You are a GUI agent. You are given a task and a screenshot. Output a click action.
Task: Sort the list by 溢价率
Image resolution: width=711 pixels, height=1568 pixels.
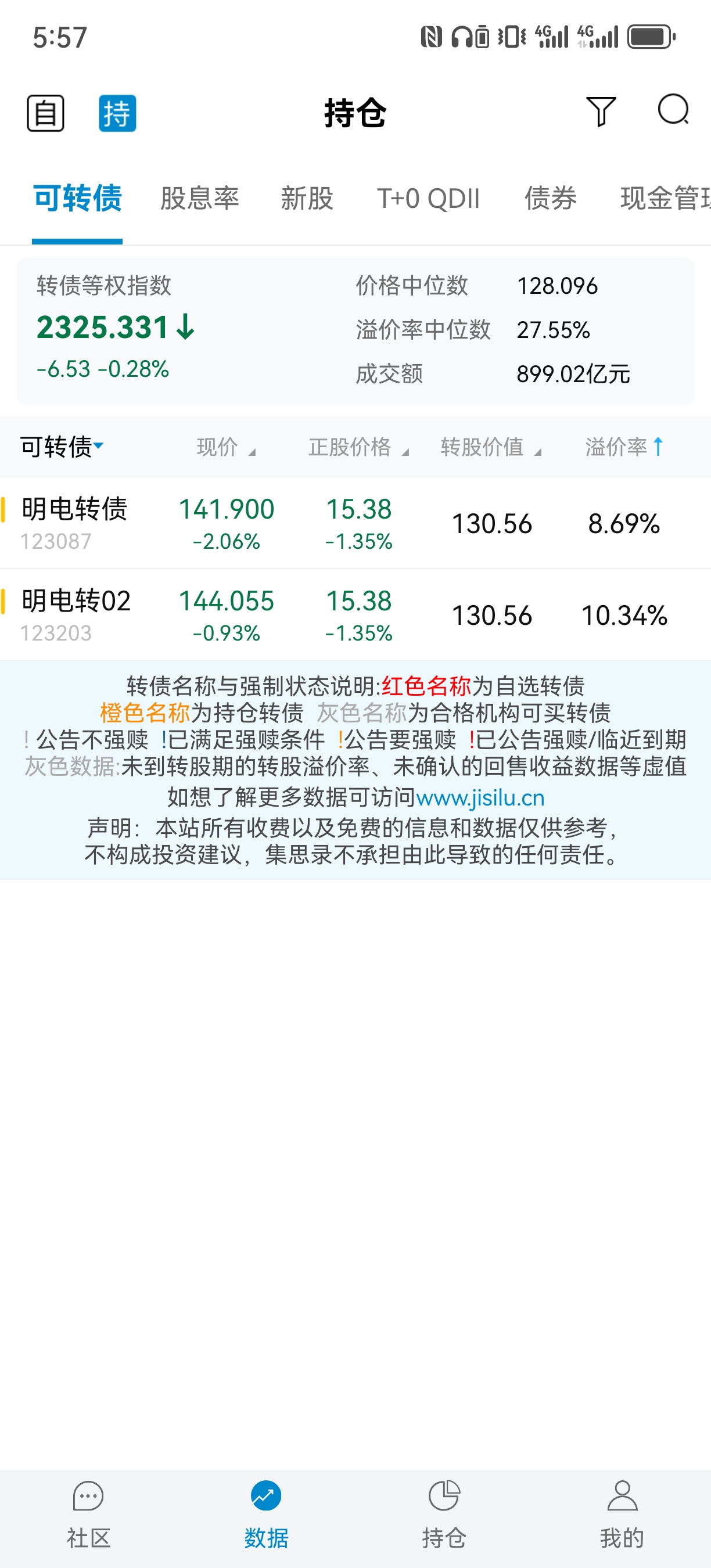623,447
